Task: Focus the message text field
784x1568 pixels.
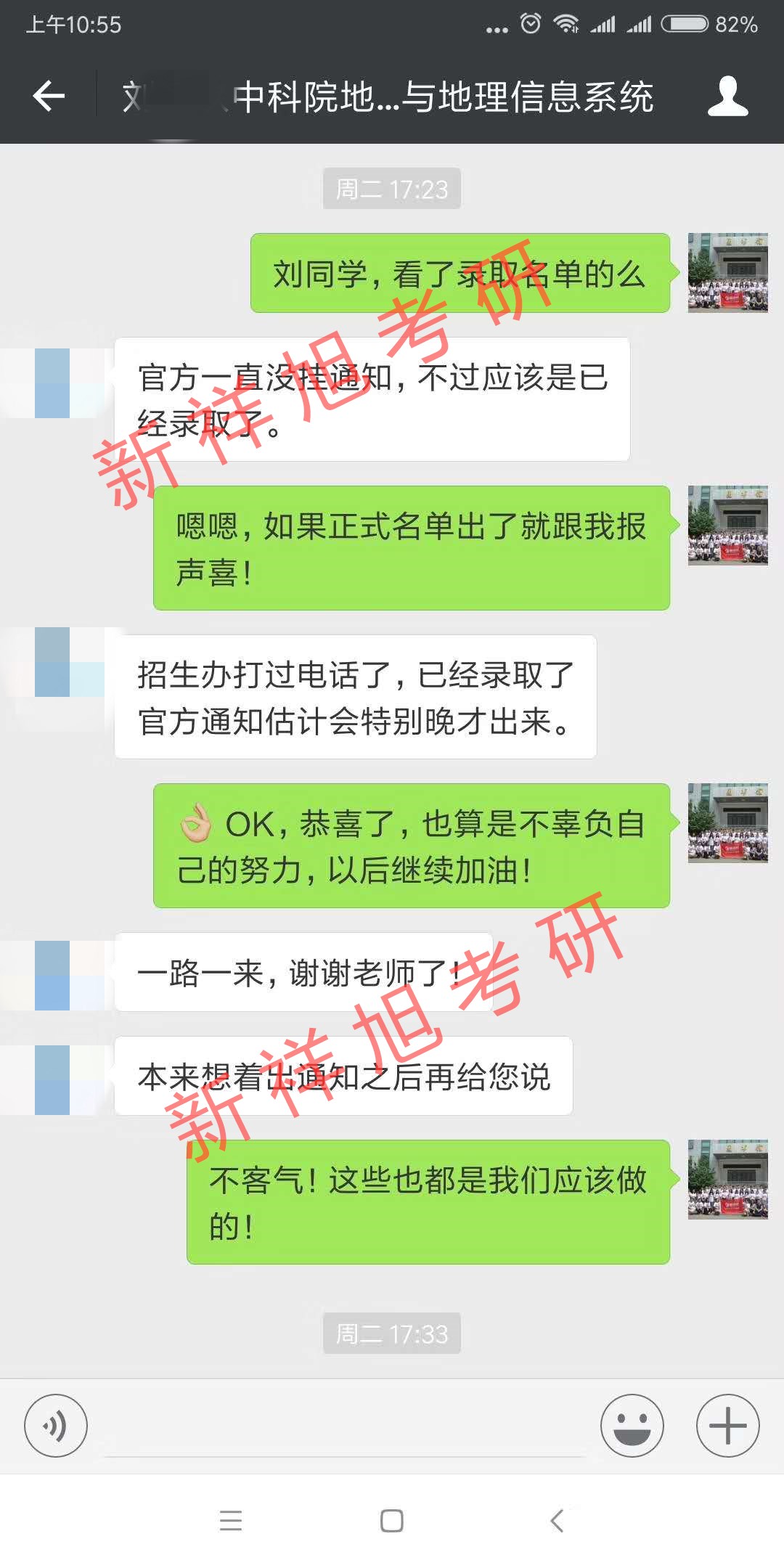Action: [345, 1426]
